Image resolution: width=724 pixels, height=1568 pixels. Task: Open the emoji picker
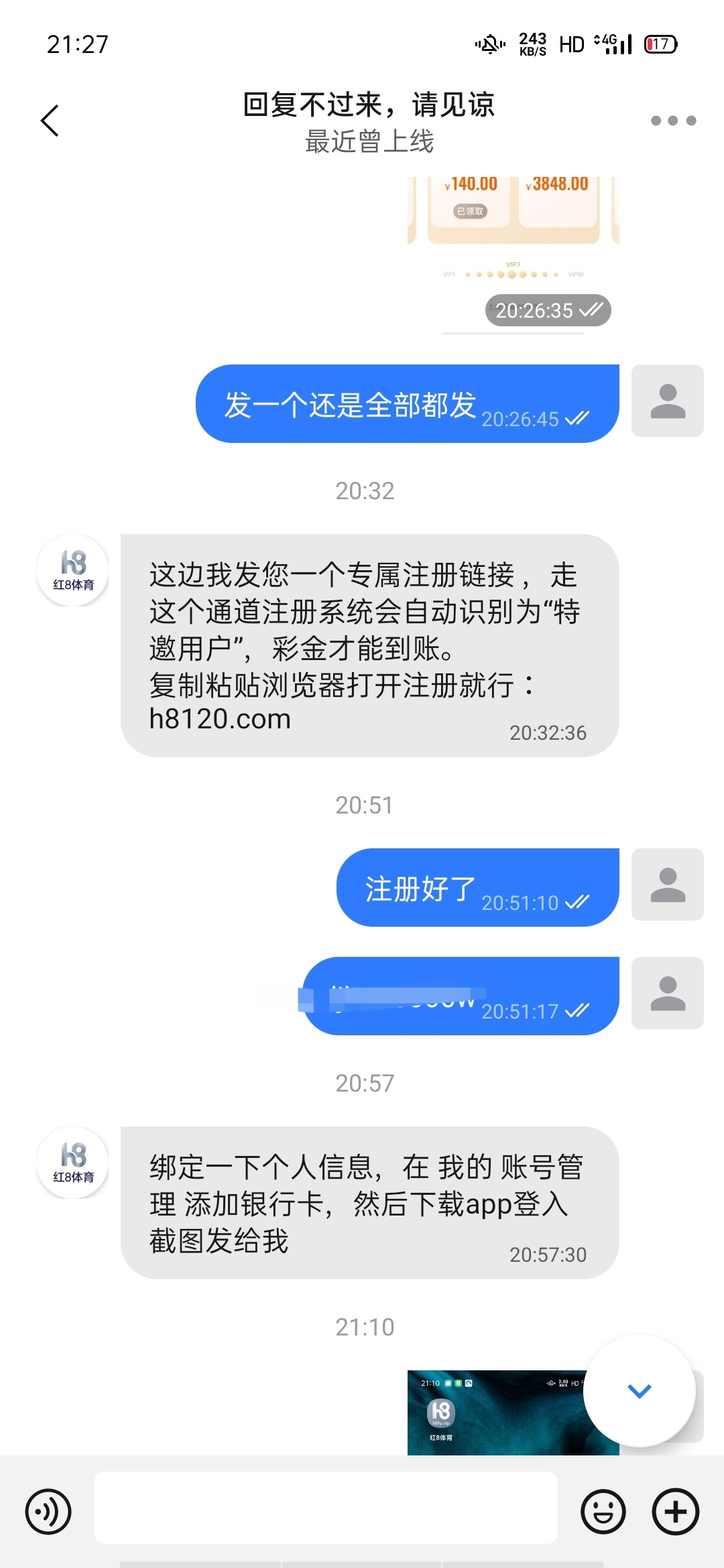click(x=603, y=1512)
